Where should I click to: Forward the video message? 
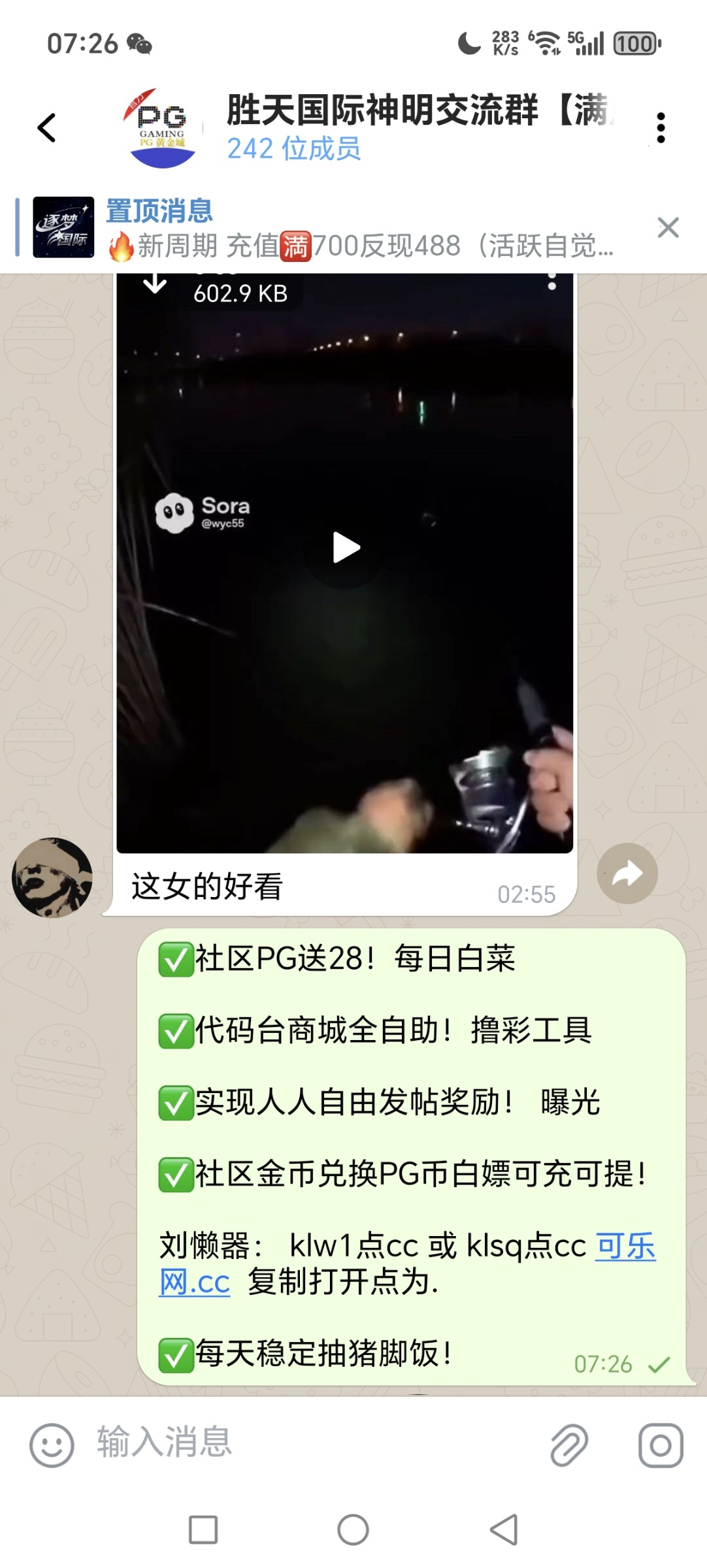[x=627, y=874]
